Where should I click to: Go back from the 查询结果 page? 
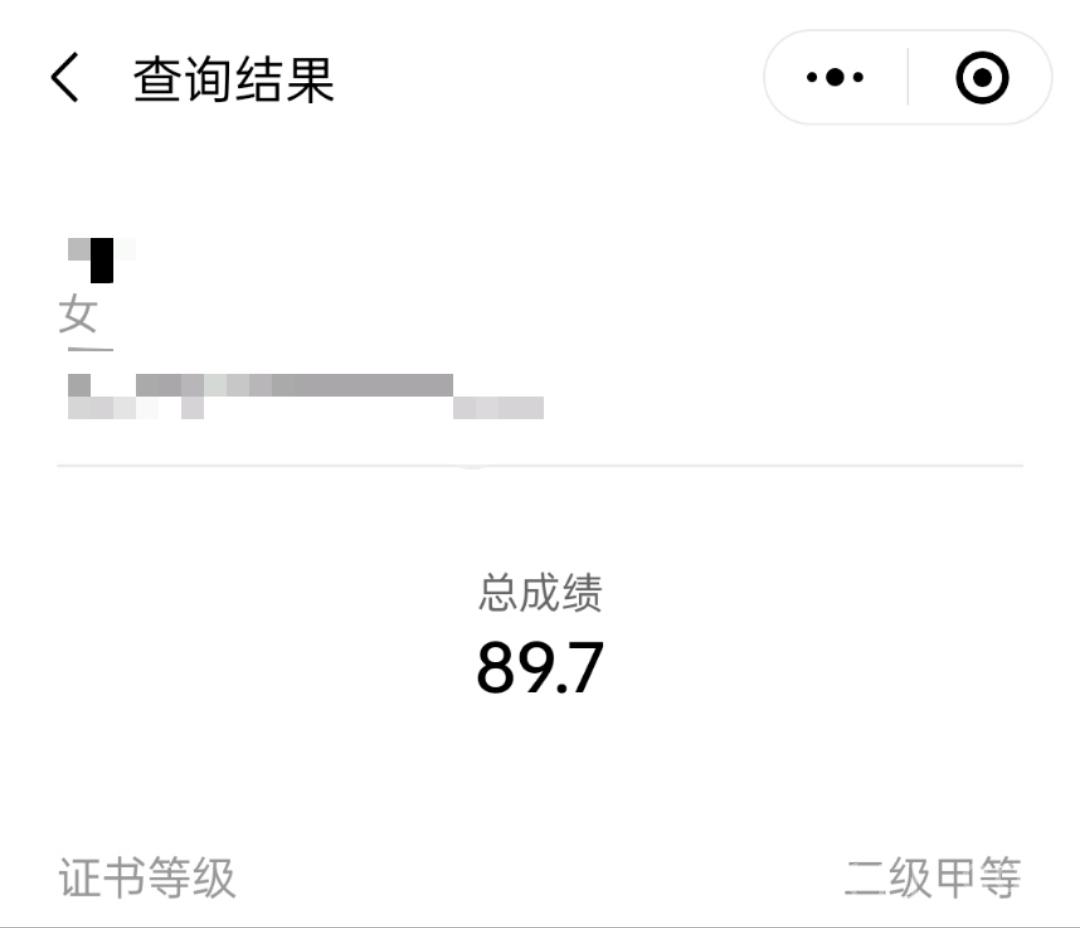click(x=65, y=79)
